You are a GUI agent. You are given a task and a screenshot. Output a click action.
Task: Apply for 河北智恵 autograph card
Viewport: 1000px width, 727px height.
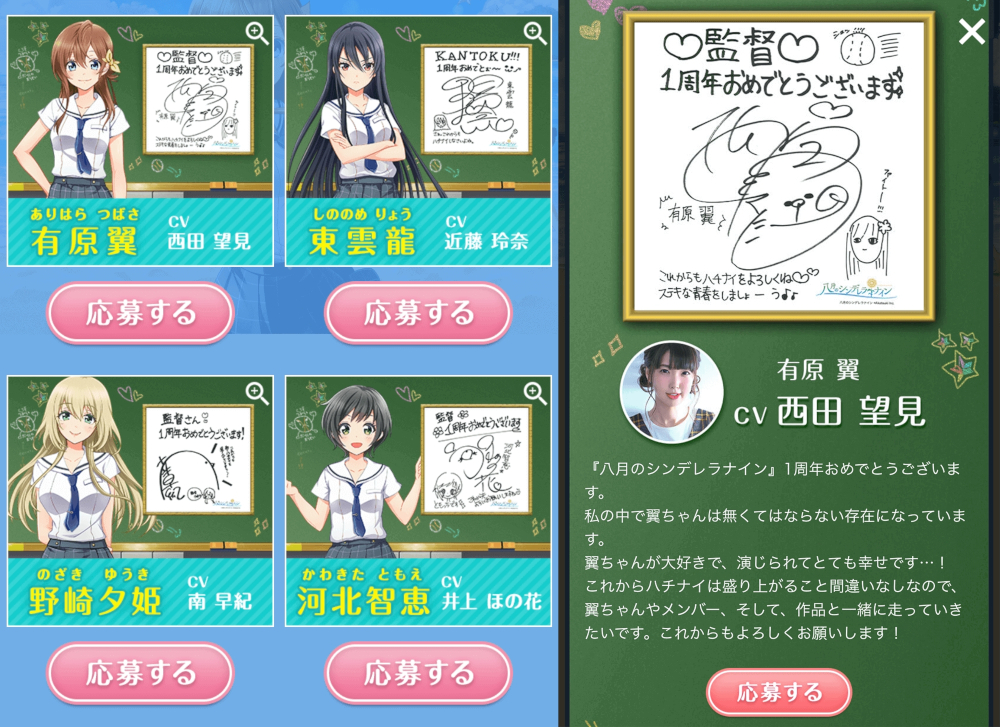point(418,672)
